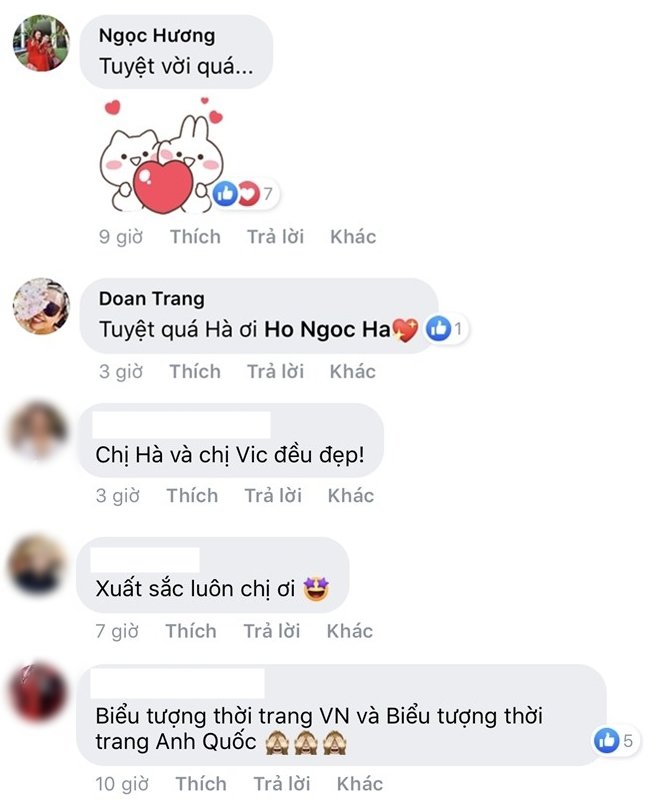The height and width of the screenshot is (805, 656).
Task: Open more options on "Xuất sắc luôn" comment
Action: click(349, 631)
